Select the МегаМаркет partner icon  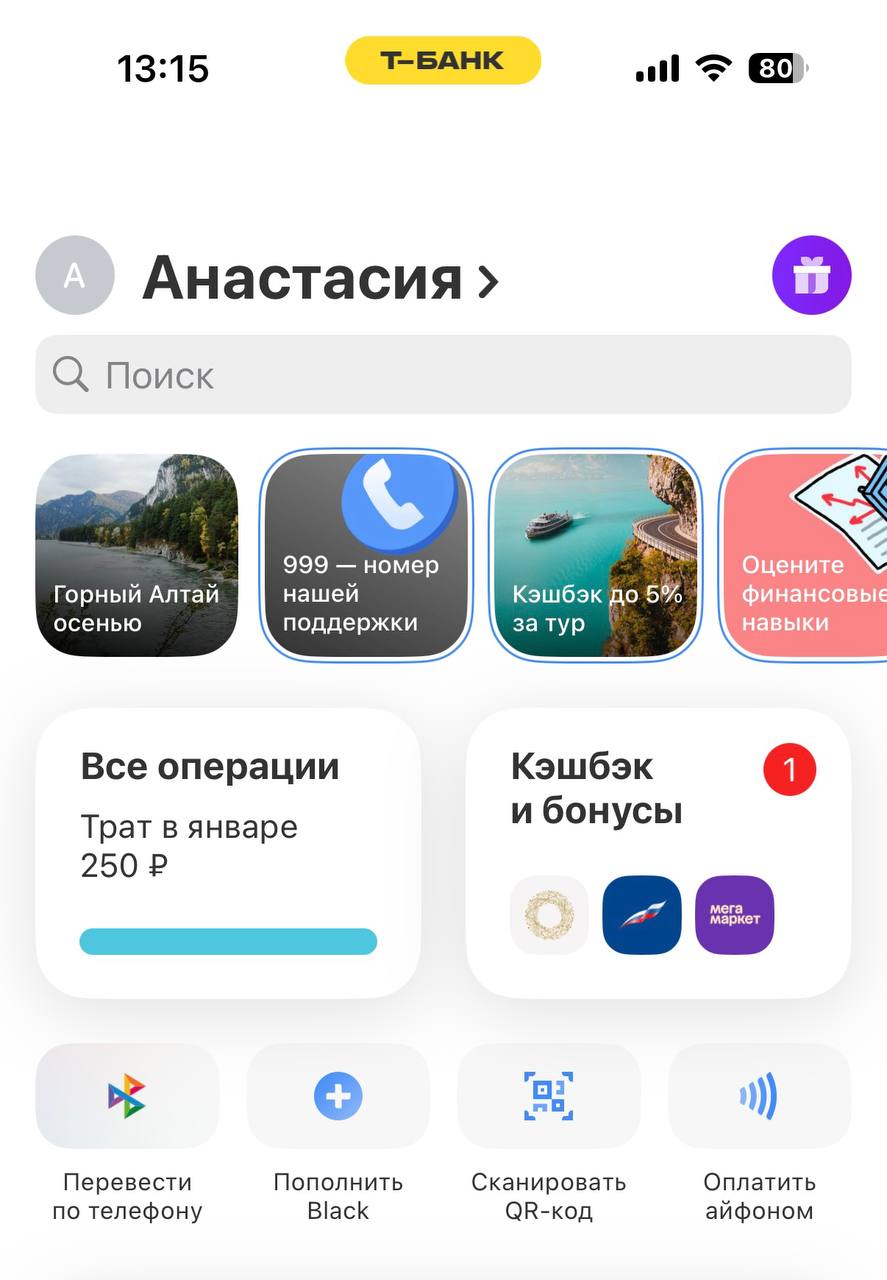(734, 915)
